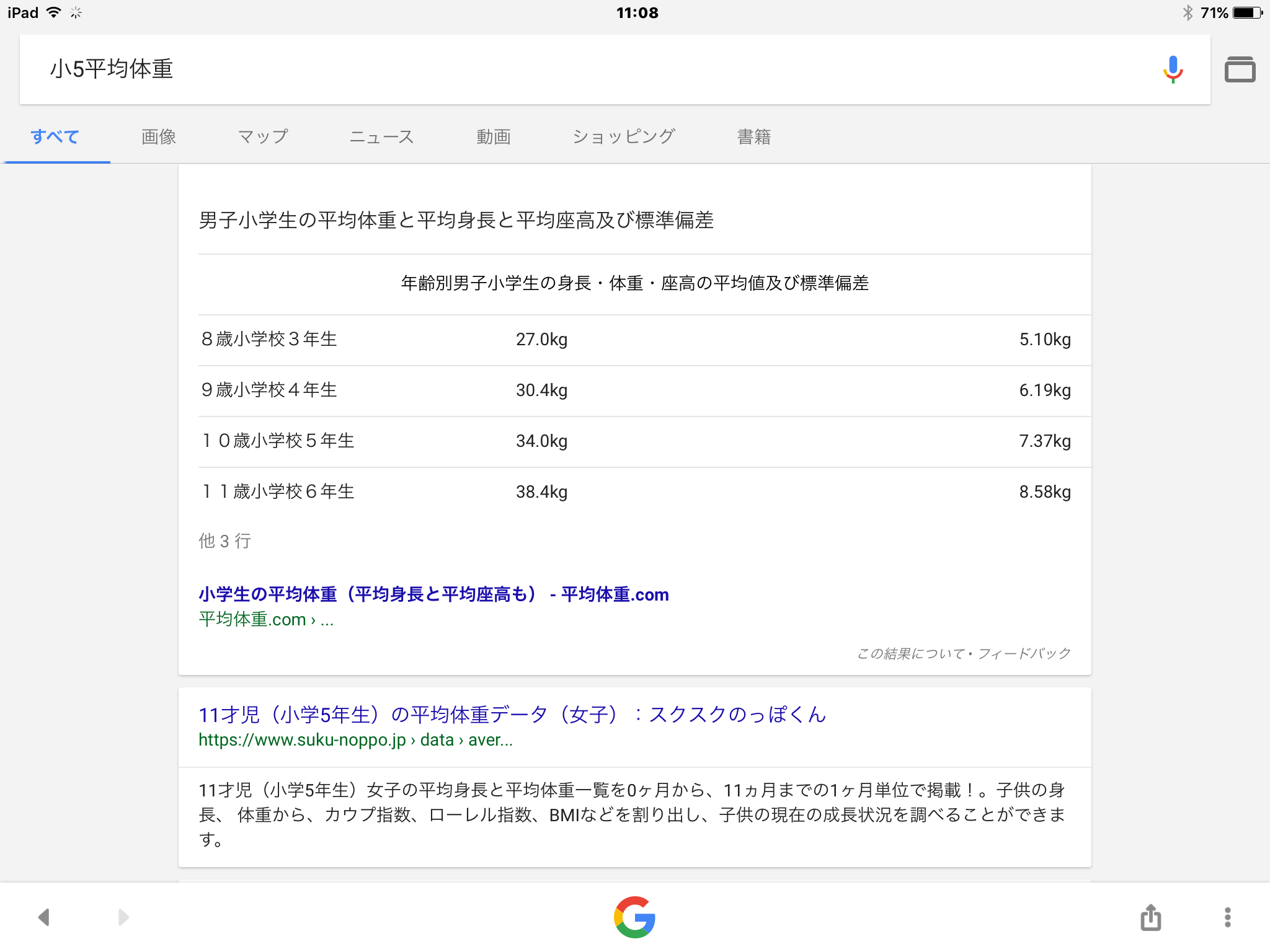The height and width of the screenshot is (952, 1270).
Task: Open the スクスクのっぽくん search result
Action: point(512,715)
